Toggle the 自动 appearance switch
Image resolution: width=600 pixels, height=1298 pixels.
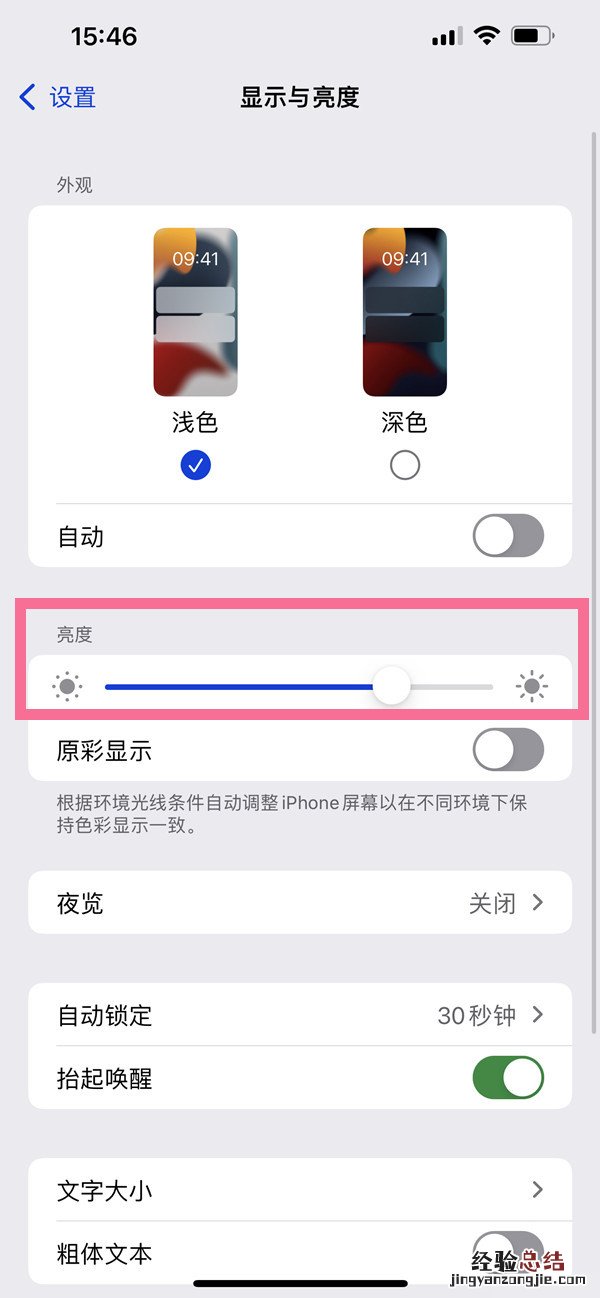pyautogui.click(x=508, y=537)
